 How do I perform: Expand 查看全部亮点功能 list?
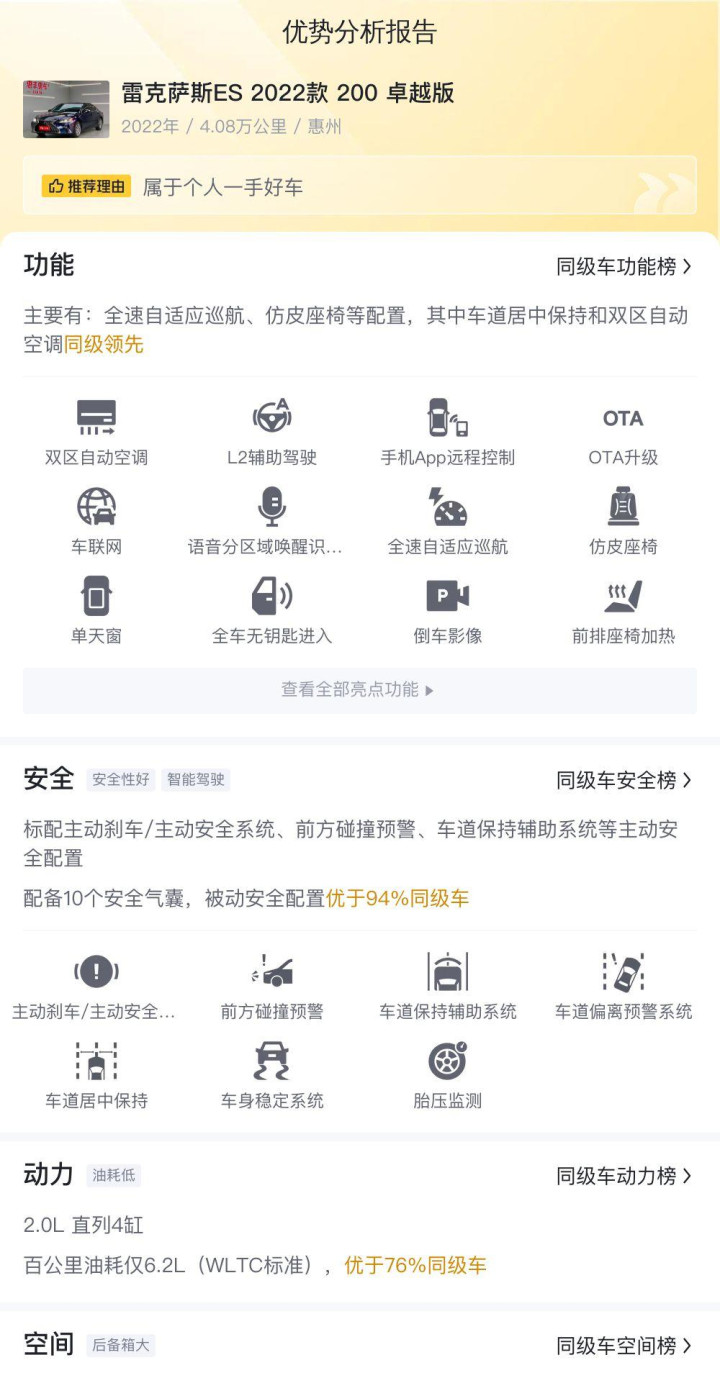coord(359,690)
